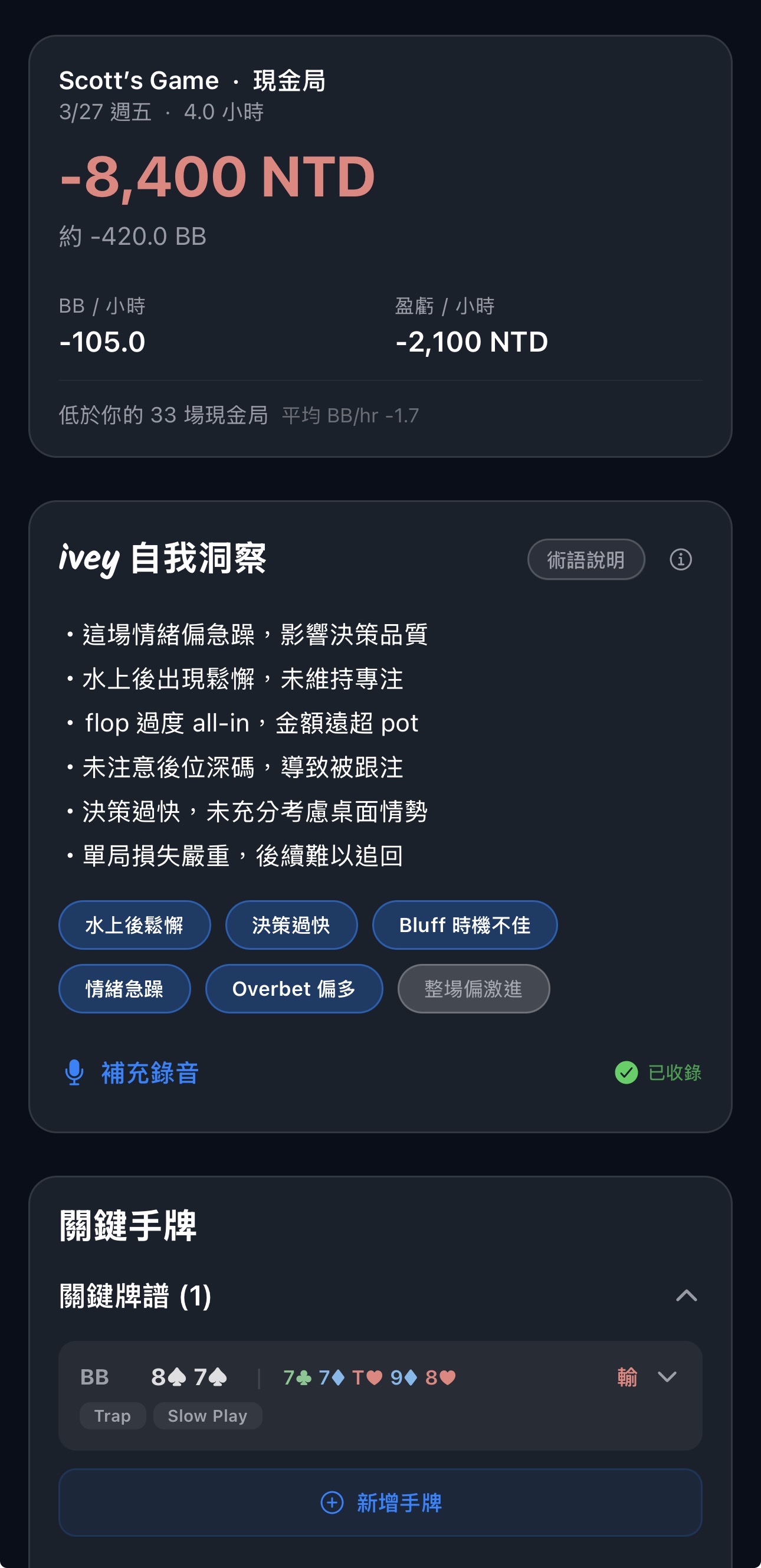
Task: Open the info icon next to 術語說明
Action: pos(682,559)
